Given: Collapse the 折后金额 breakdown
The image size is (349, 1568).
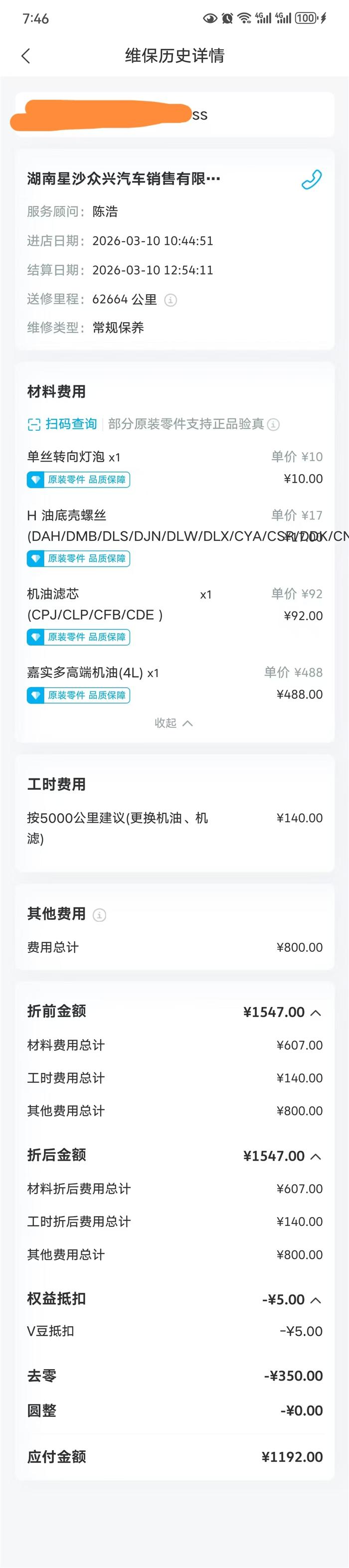Looking at the screenshot, I should pos(316,1157).
